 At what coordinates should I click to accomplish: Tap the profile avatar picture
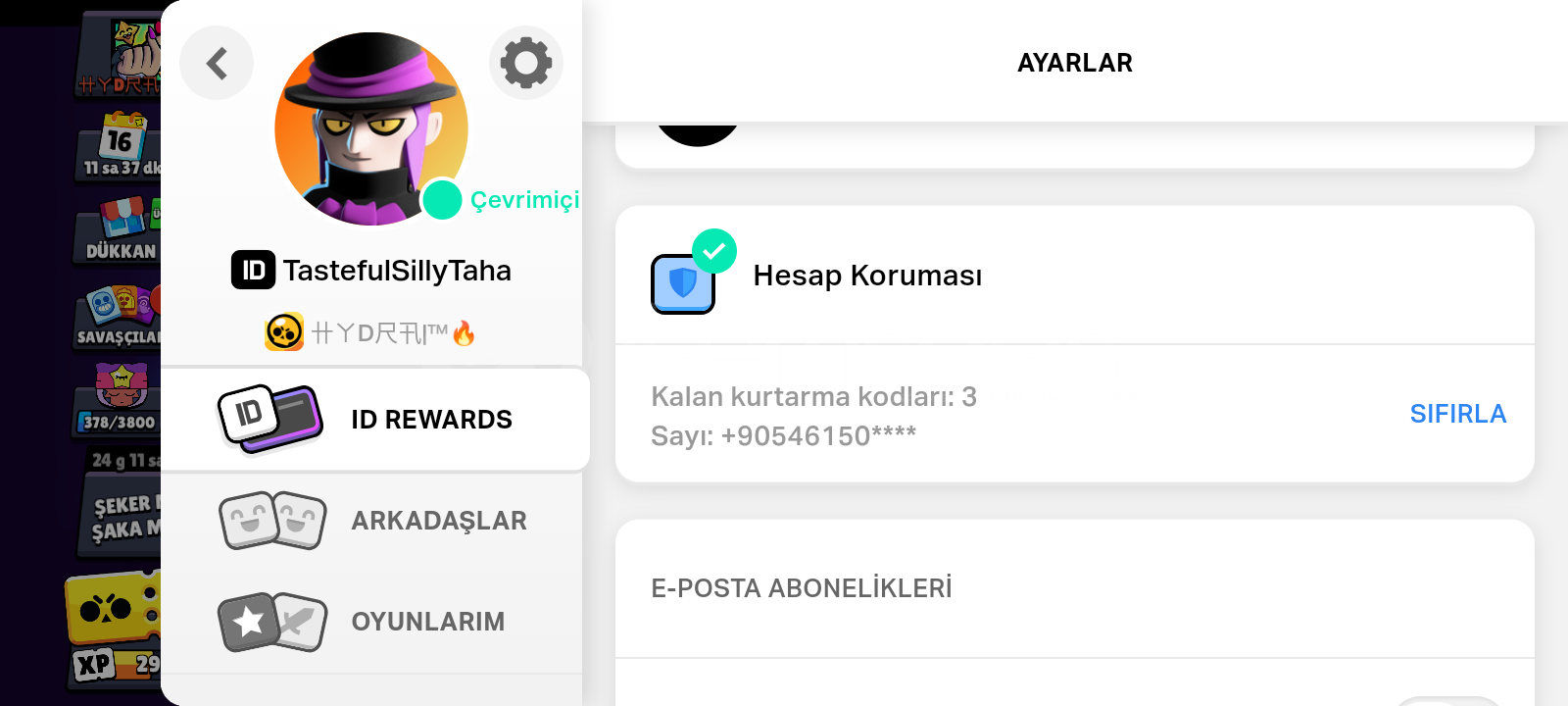[371, 128]
